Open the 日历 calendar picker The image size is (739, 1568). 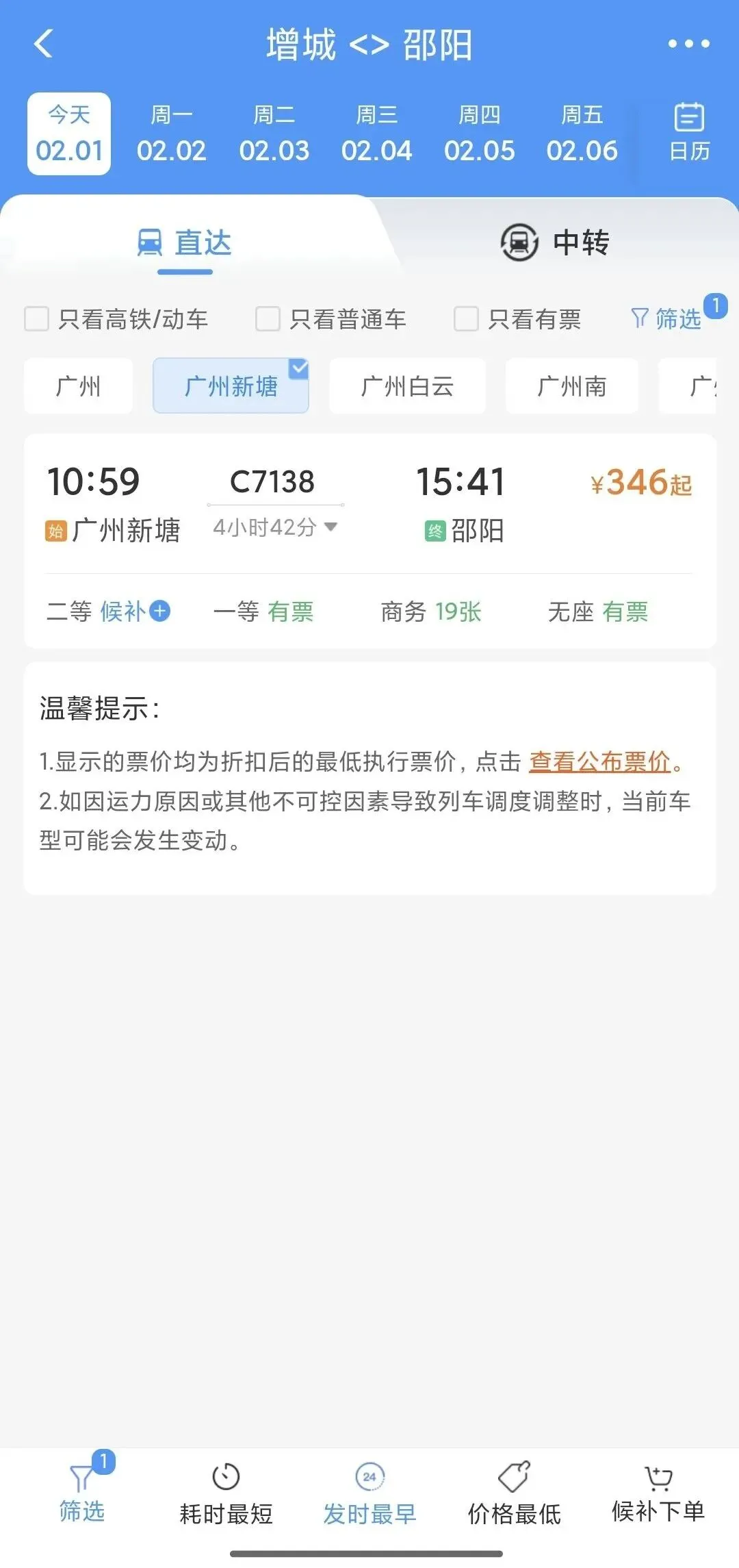pos(688,132)
